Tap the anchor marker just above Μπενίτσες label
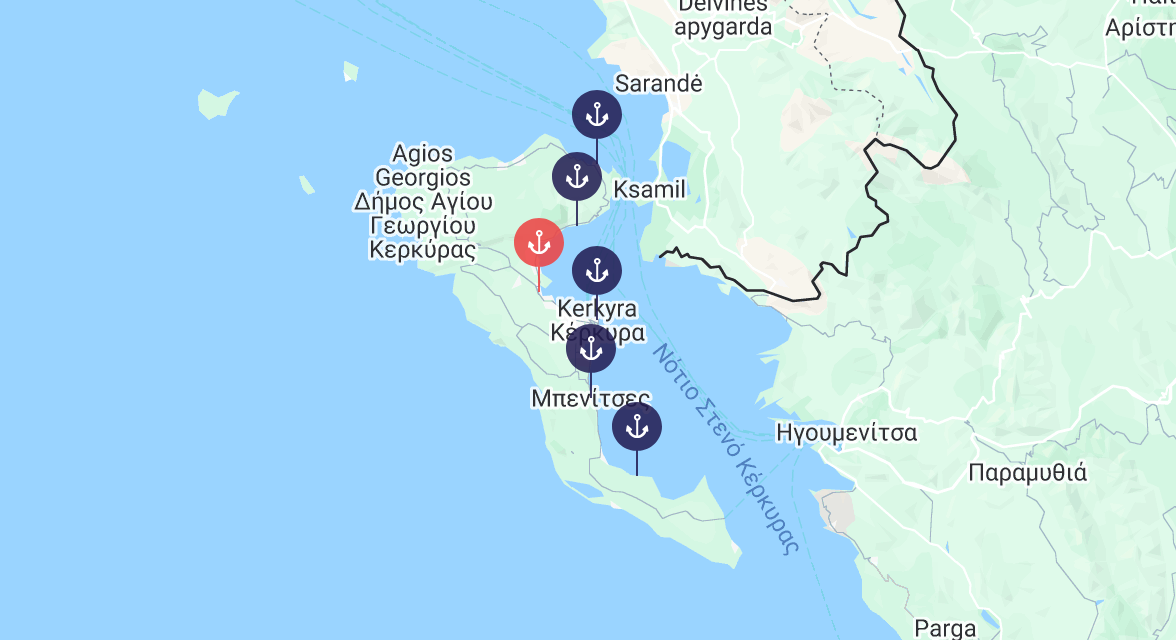This screenshot has height=640, width=1176. click(590, 349)
